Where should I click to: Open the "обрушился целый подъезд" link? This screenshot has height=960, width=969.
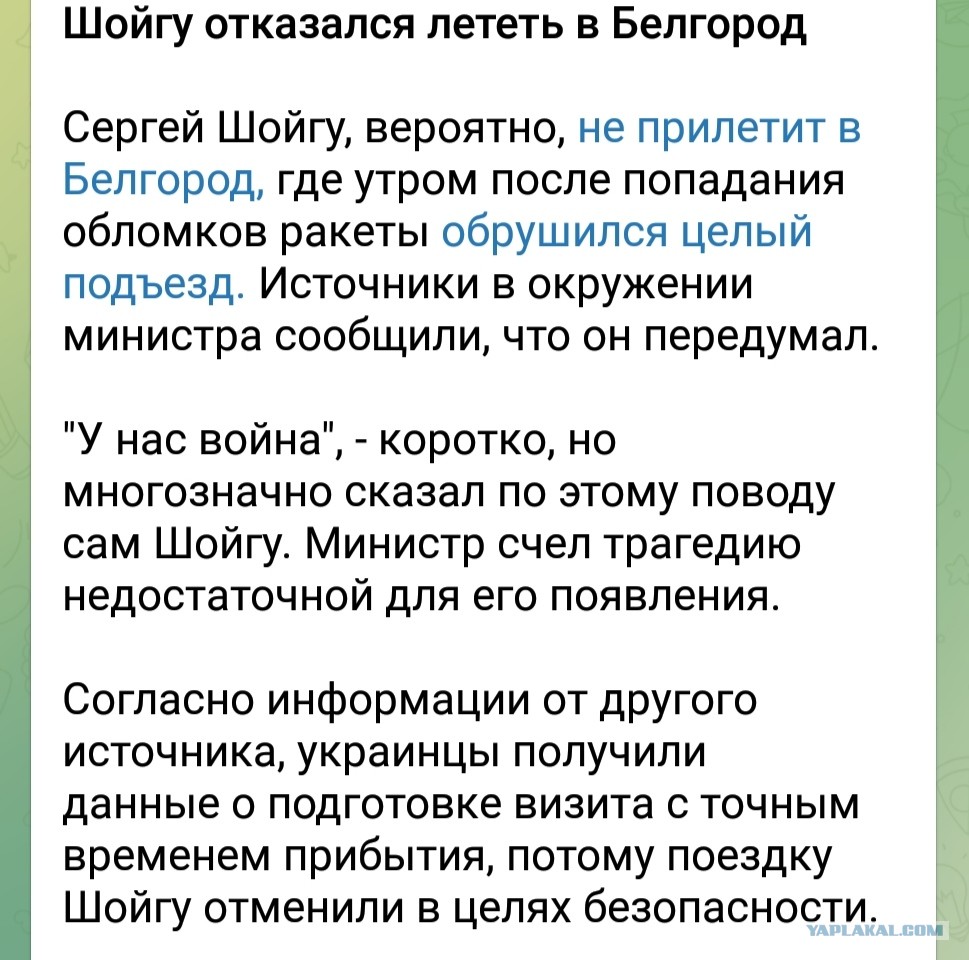(x=626, y=232)
